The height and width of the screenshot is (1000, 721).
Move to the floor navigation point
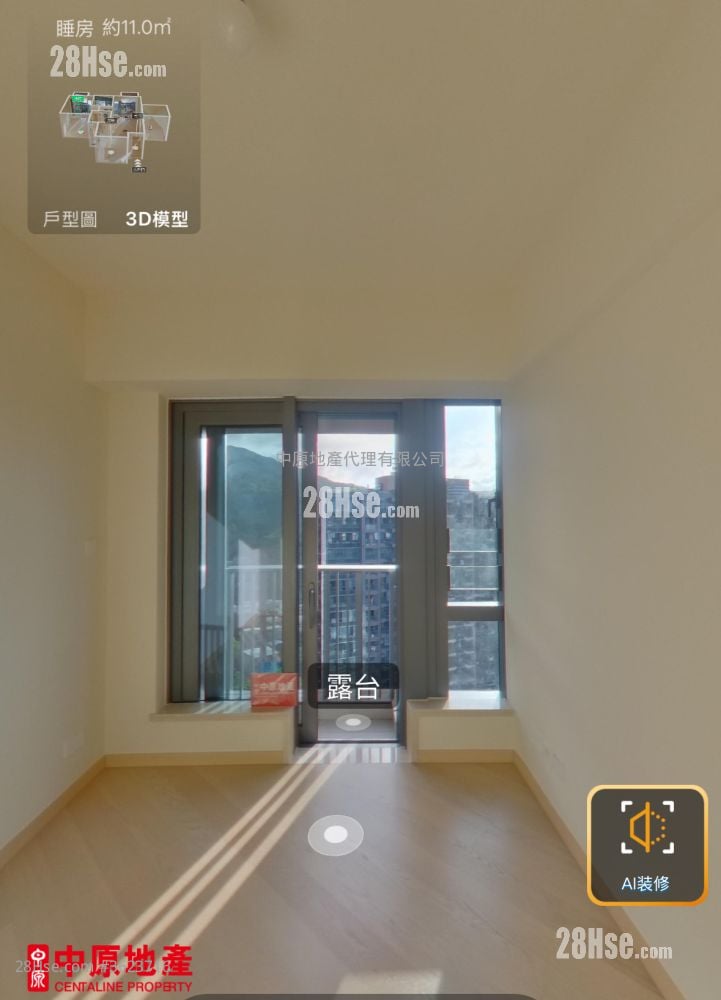[x=336, y=834]
